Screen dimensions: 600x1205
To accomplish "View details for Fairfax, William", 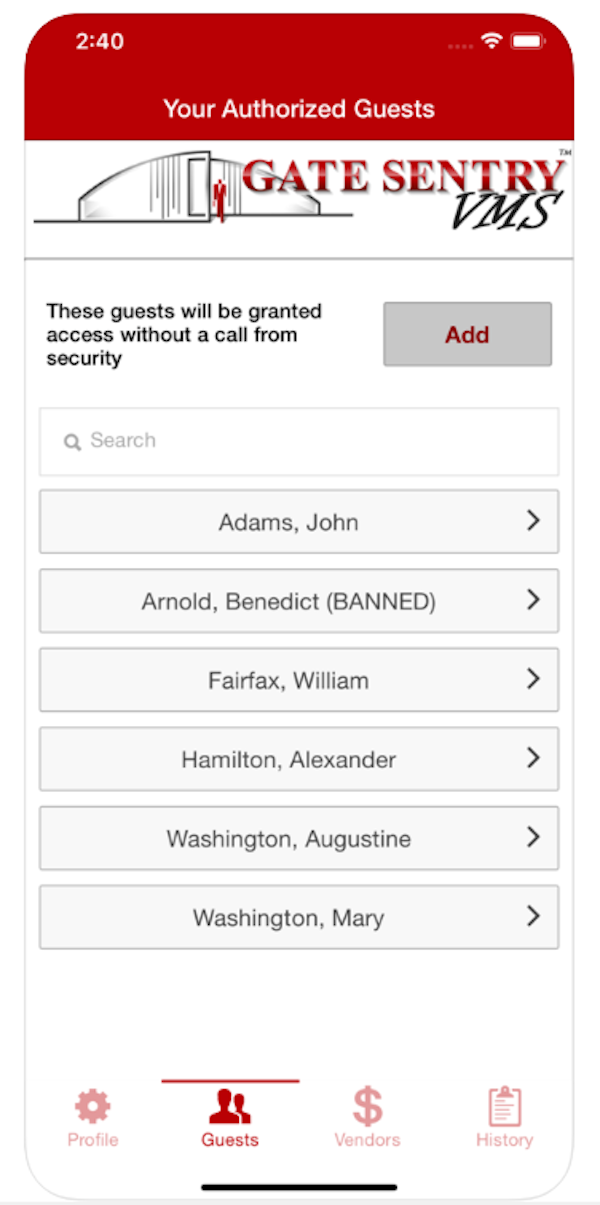I will tap(299, 680).
